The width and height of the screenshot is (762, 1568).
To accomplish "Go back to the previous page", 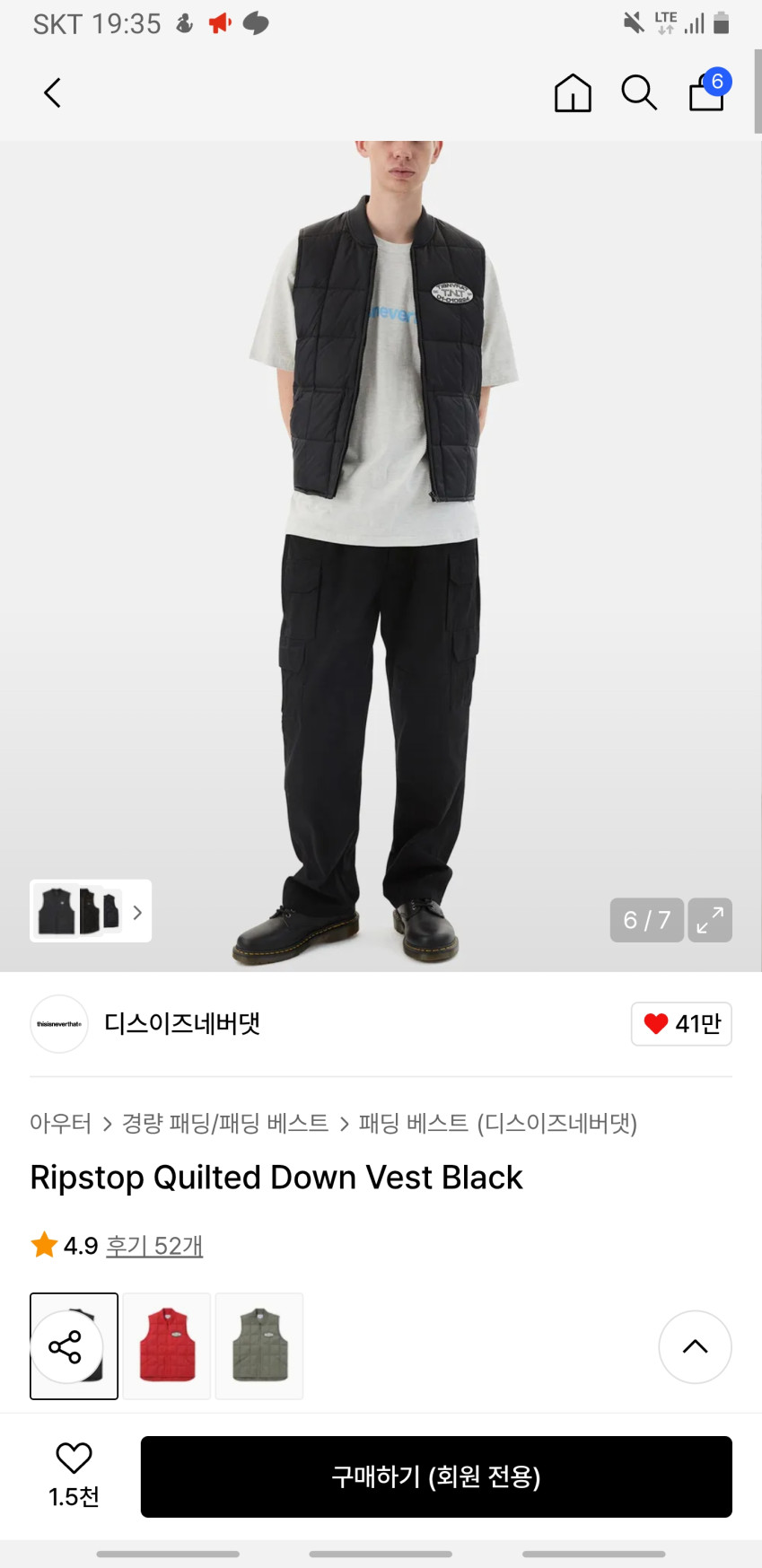I will coord(53,92).
